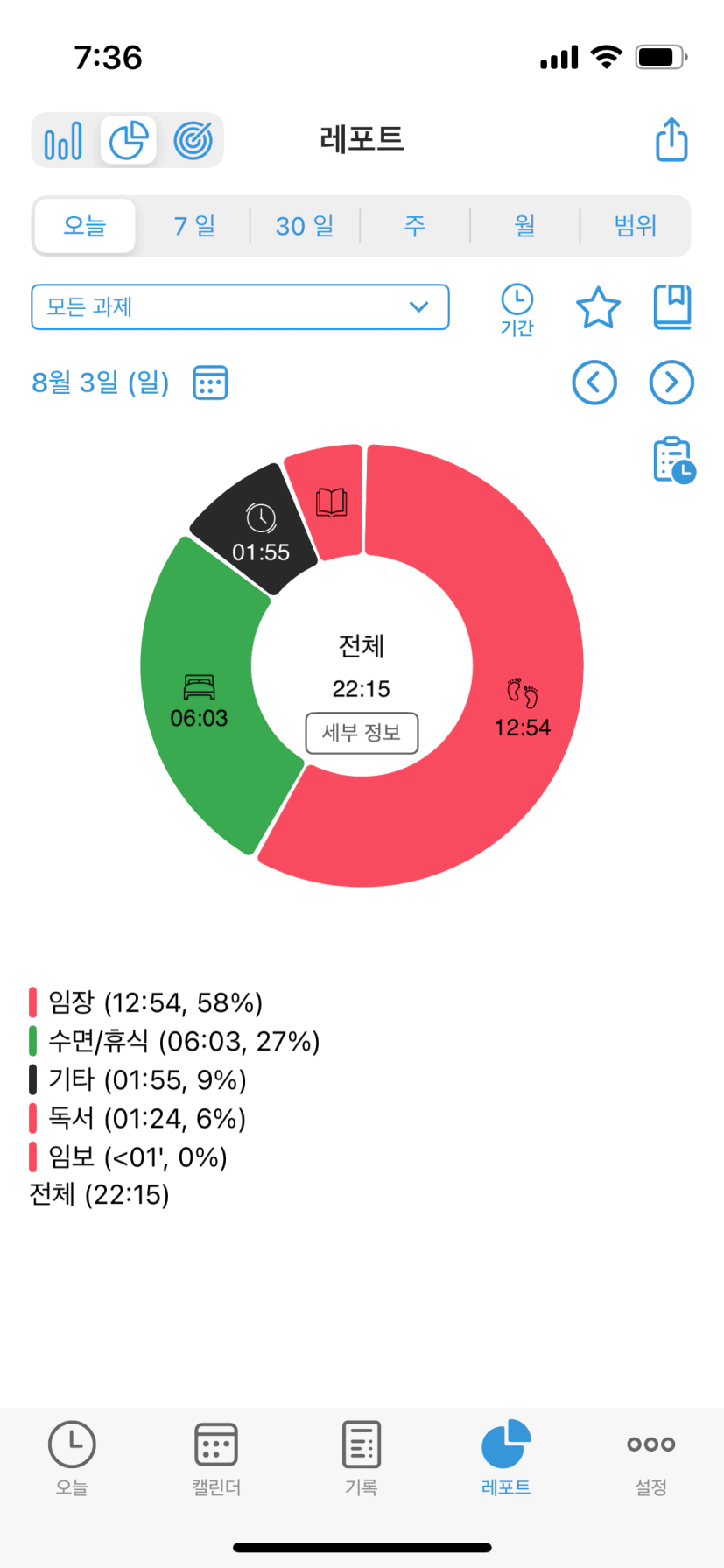The width and height of the screenshot is (724, 1568).
Task: Open the clipboard with clock icon
Action: pyautogui.click(x=673, y=461)
